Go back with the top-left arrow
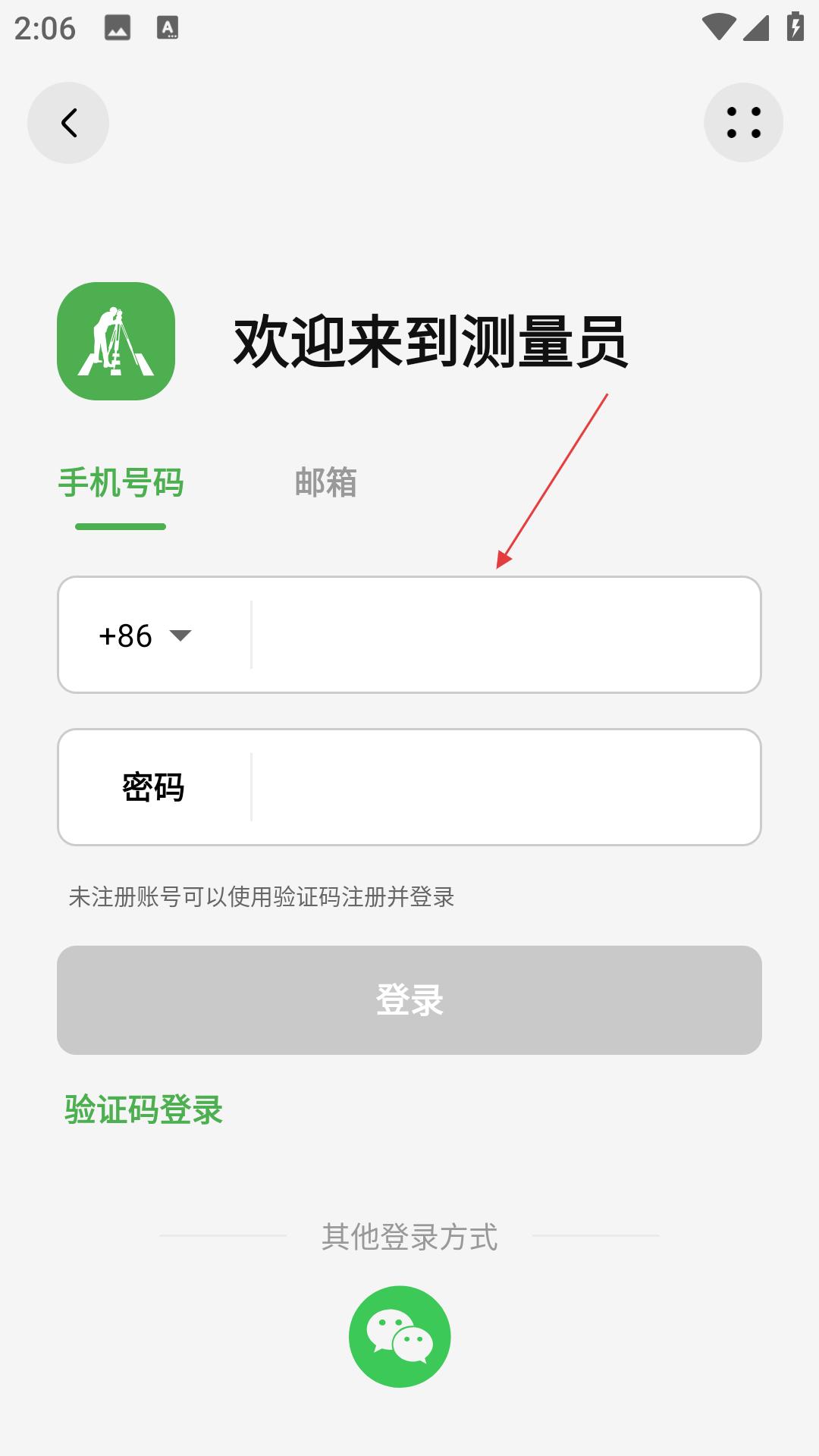Screen dimensions: 819x1456 click(68, 123)
